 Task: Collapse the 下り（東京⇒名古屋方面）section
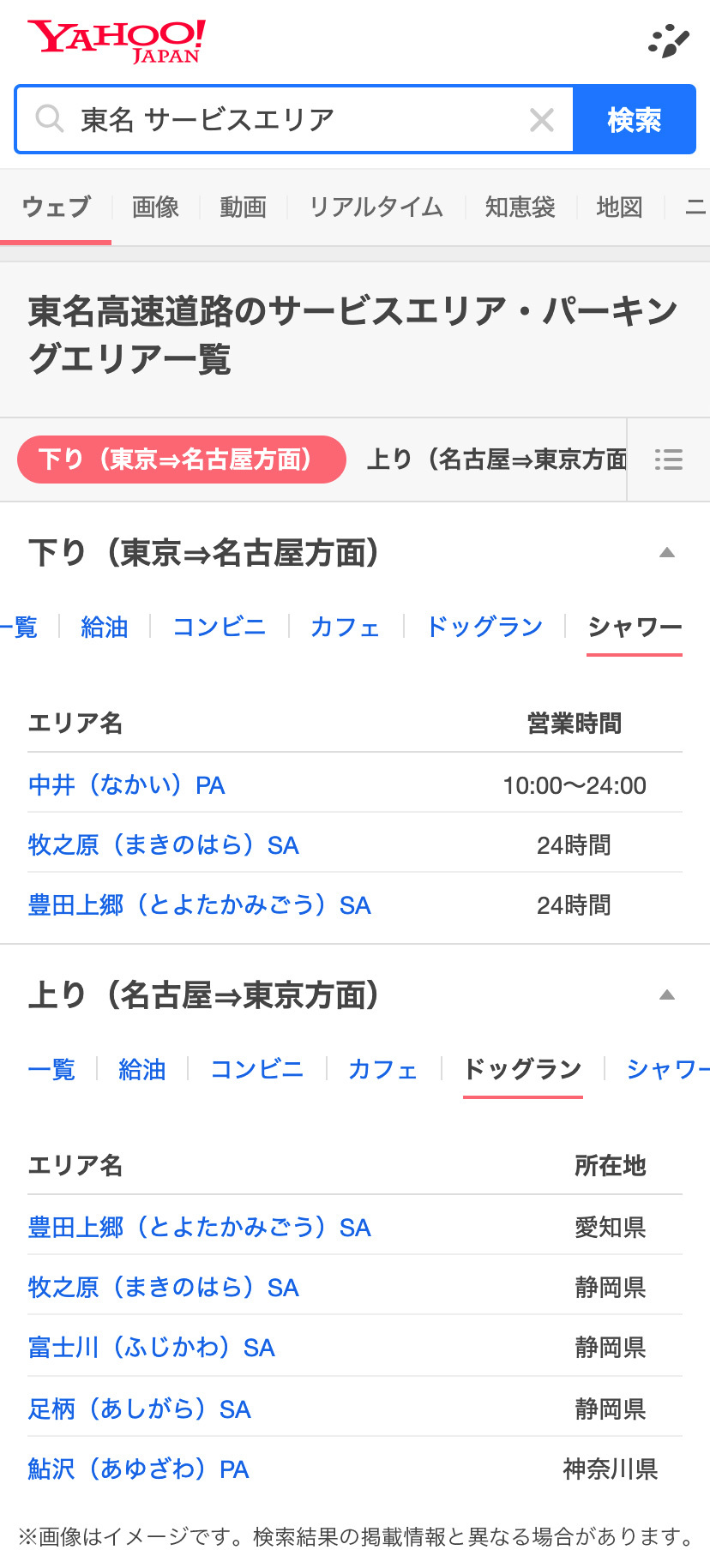coord(666,553)
